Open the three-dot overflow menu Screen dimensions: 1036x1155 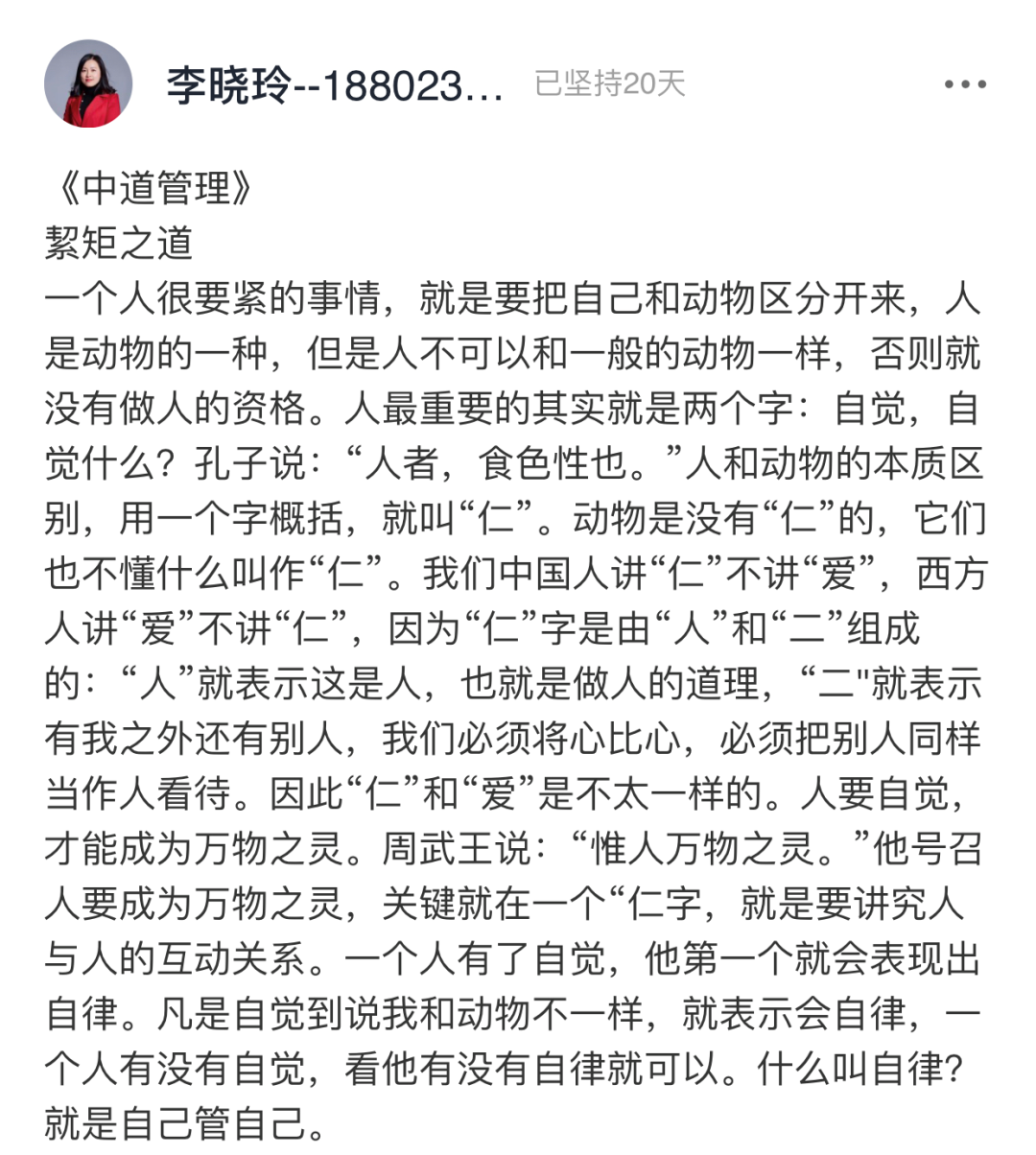(x=964, y=84)
